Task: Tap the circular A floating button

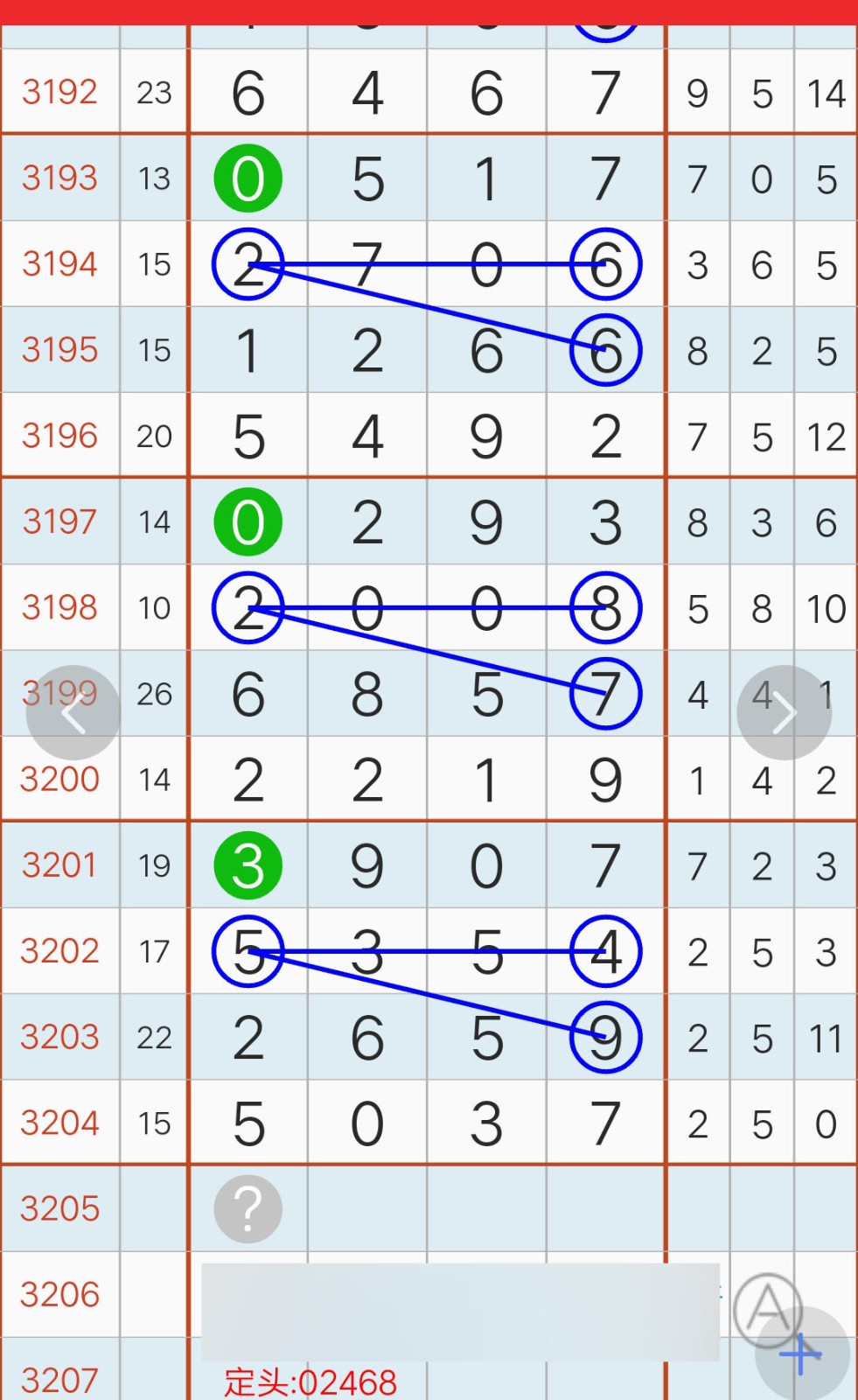Action: [768, 1309]
